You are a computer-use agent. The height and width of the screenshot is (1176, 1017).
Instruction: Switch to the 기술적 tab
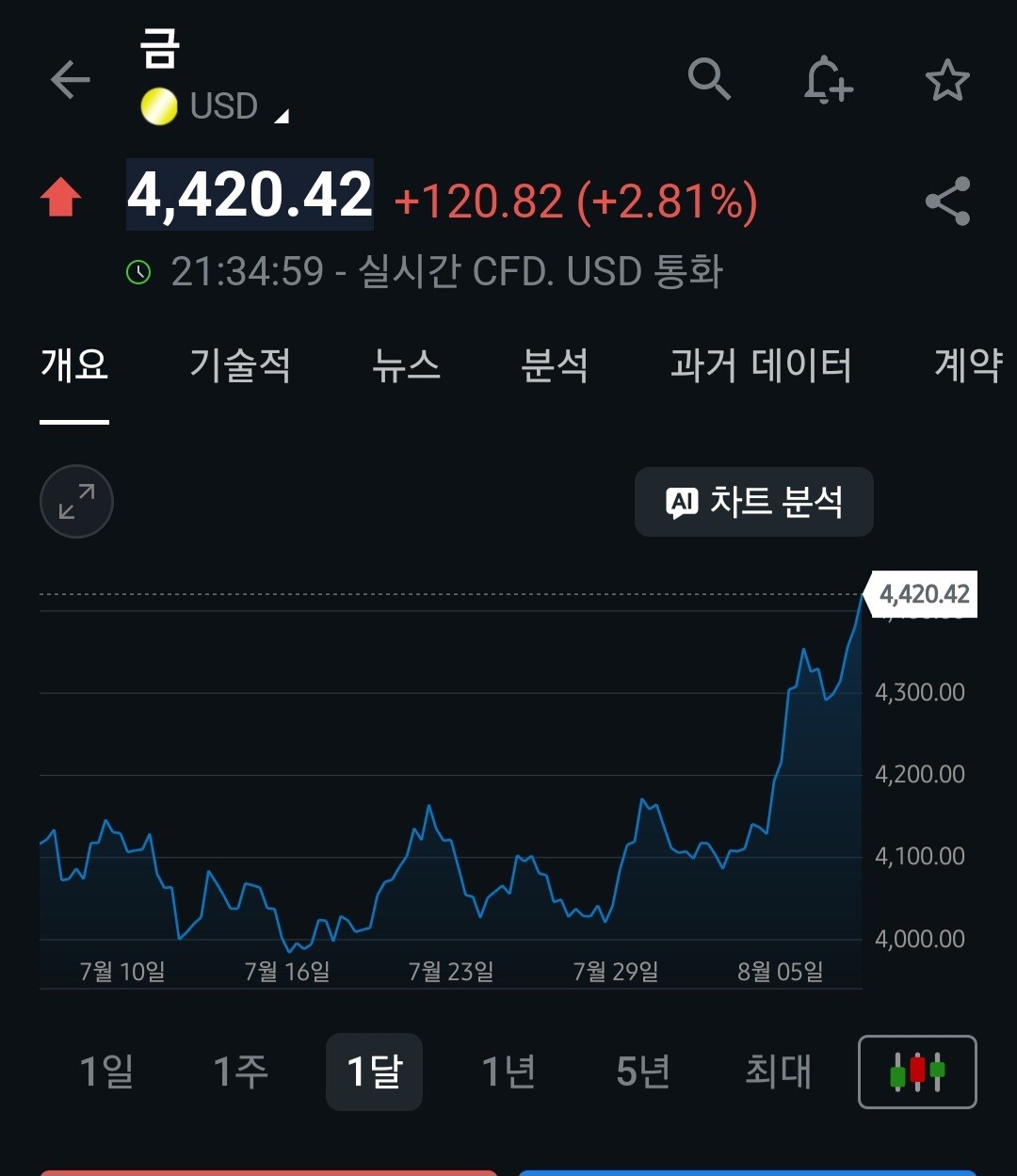(240, 365)
